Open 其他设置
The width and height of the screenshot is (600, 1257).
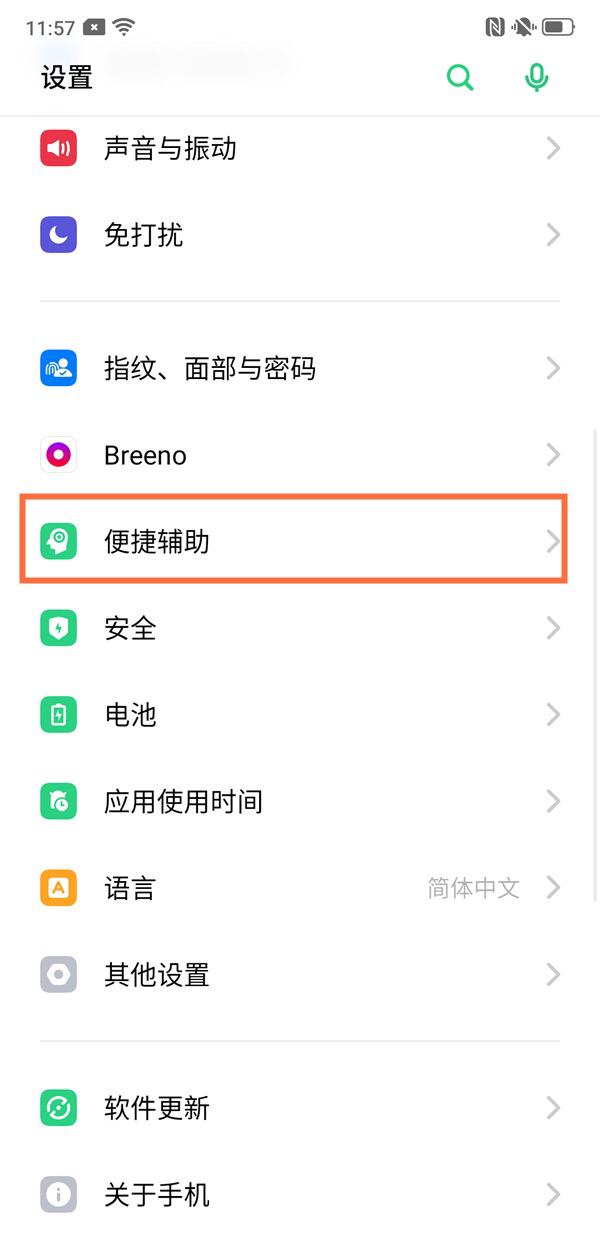click(300, 974)
